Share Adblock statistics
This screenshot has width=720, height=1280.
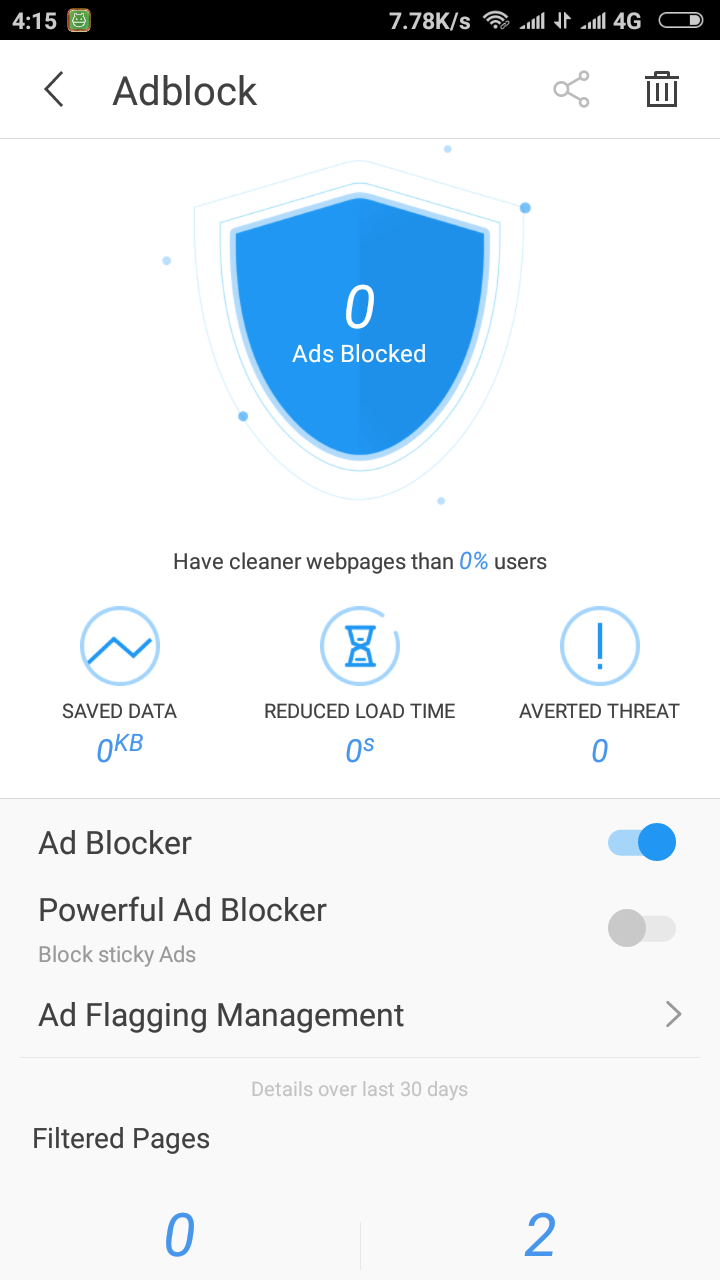[572, 90]
